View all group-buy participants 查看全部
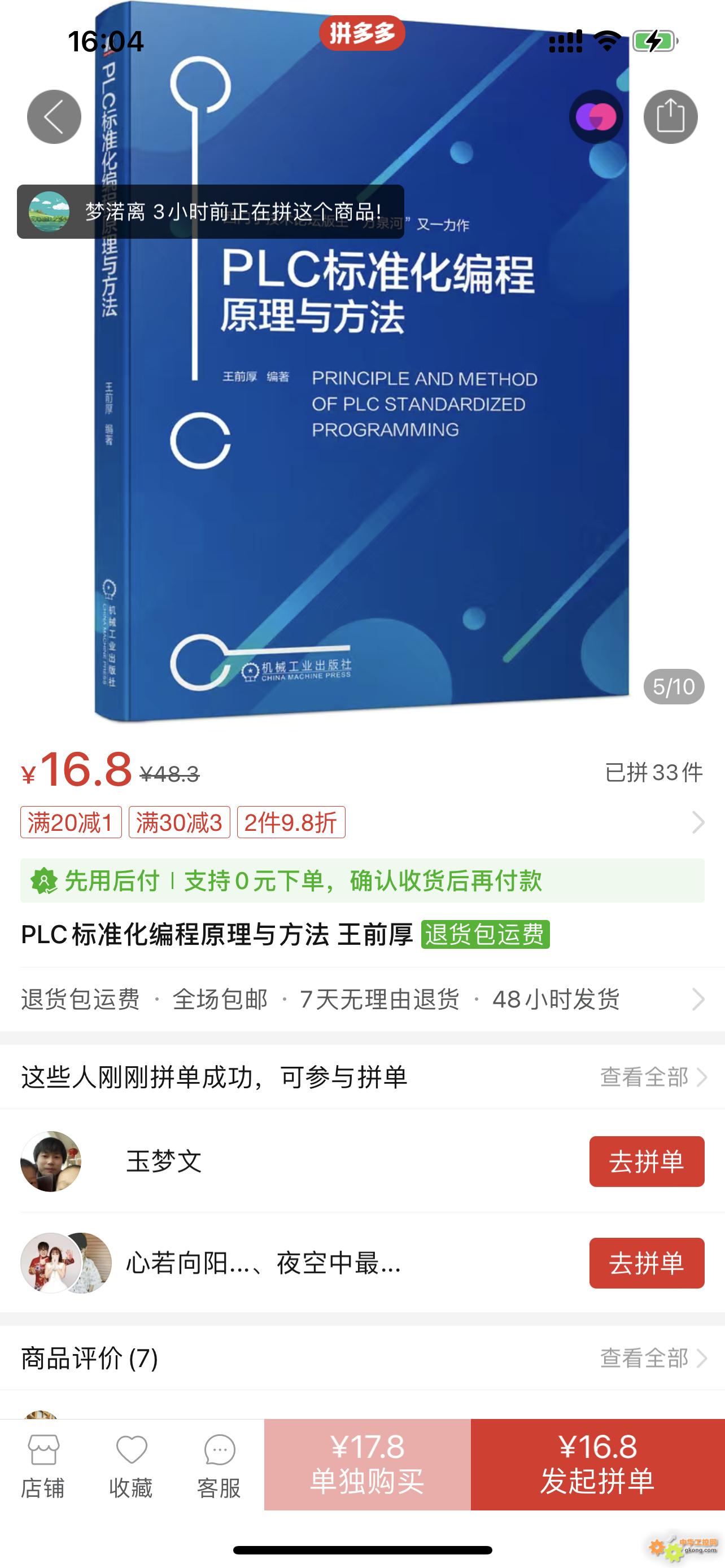725x1568 pixels. (653, 1077)
